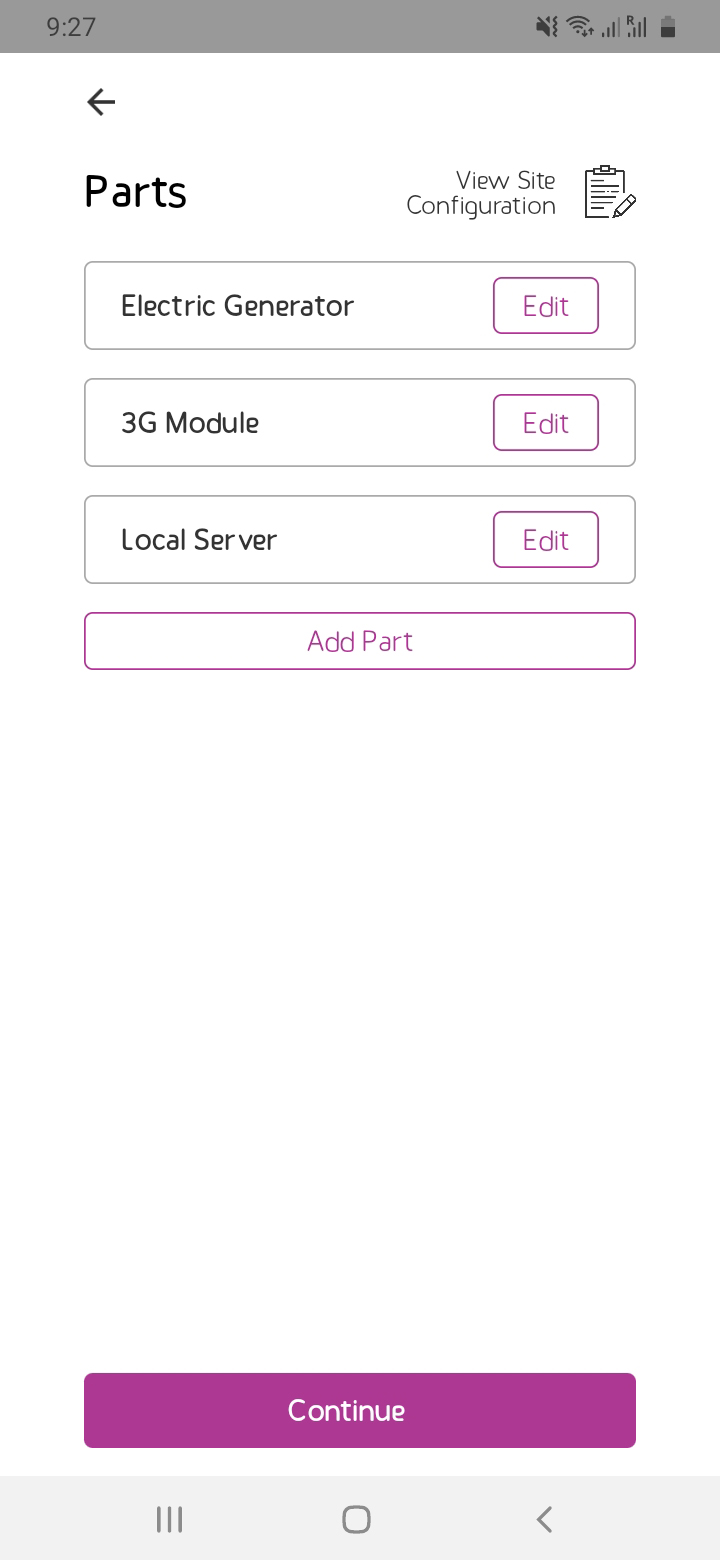720x1560 pixels.
Task: Open View Site Configuration
Action: [x=521, y=193]
